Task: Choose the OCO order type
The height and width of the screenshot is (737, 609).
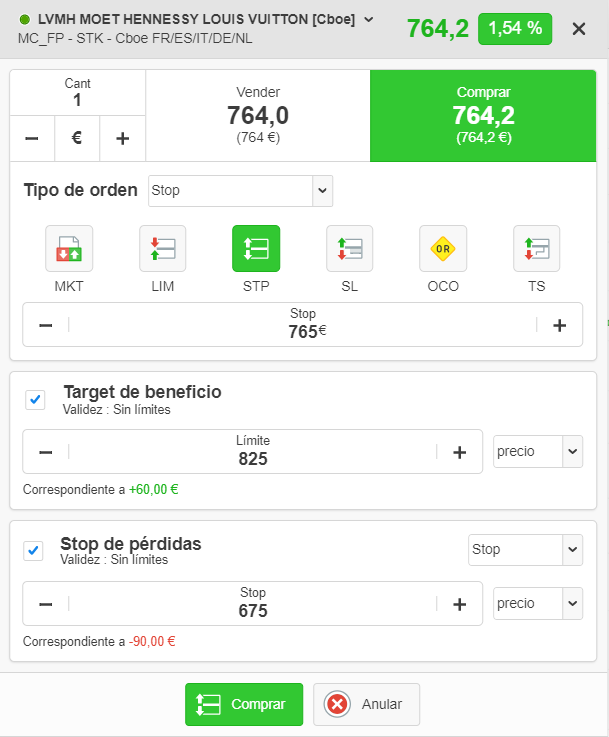Action: (x=442, y=249)
